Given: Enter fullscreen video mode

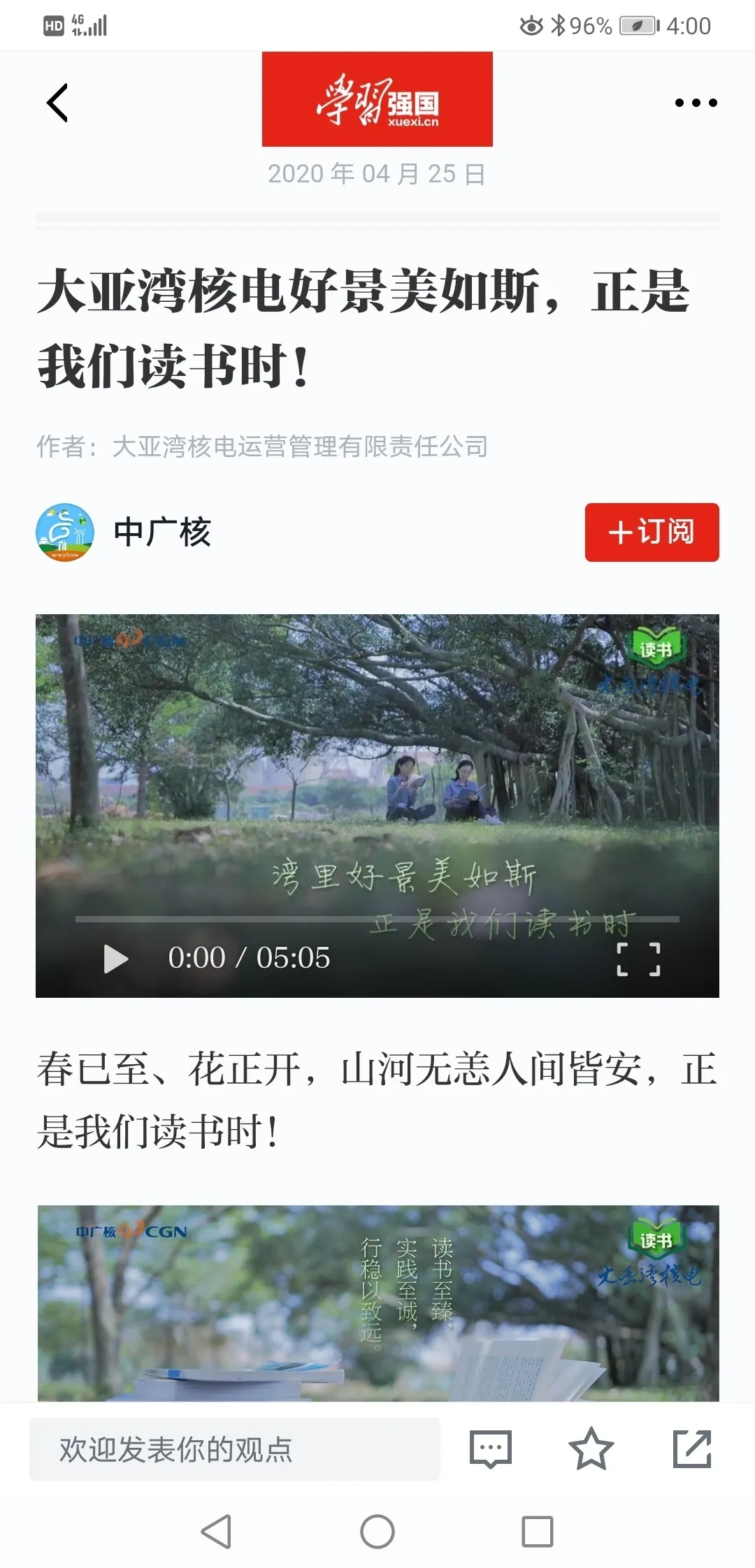Looking at the screenshot, I should pos(638,959).
